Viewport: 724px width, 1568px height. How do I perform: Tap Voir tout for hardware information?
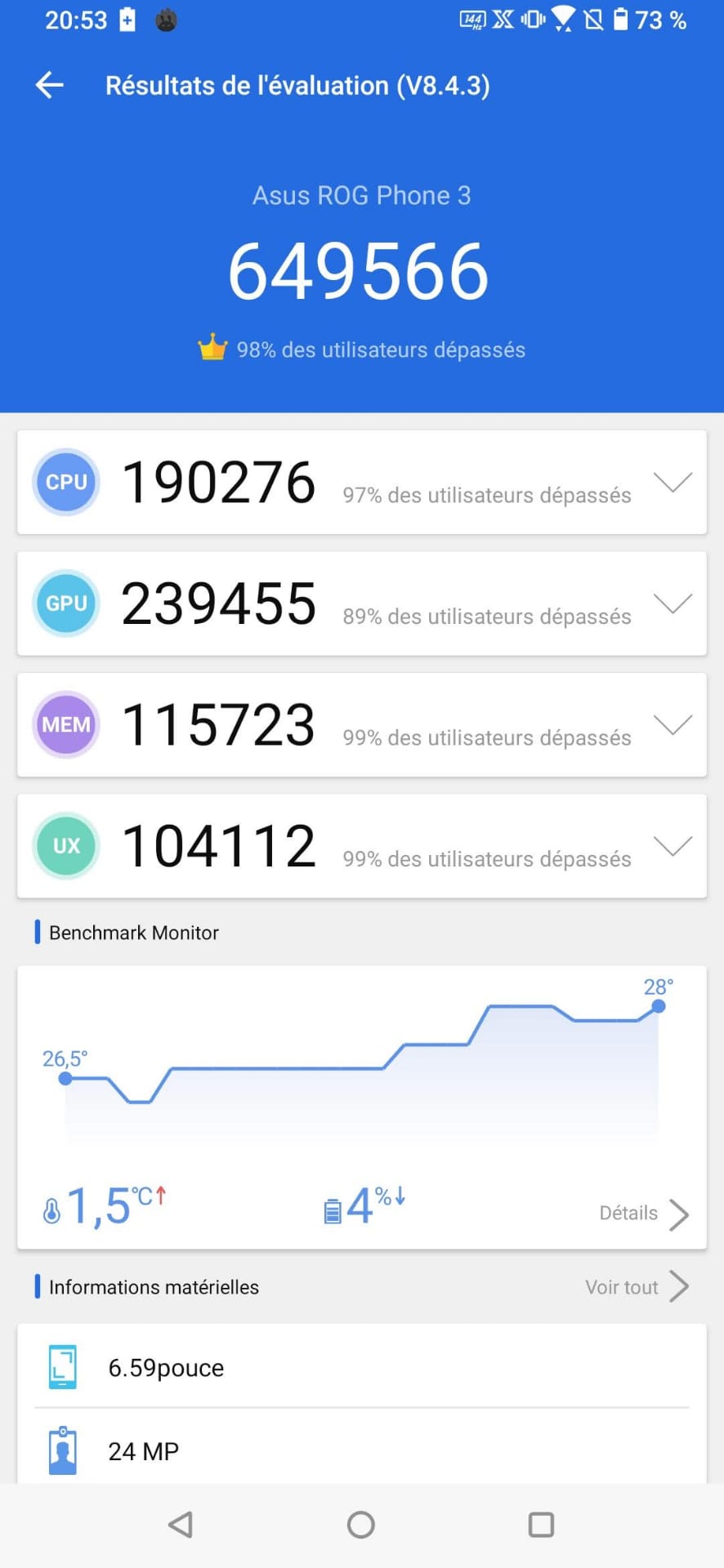[637, 1287]
